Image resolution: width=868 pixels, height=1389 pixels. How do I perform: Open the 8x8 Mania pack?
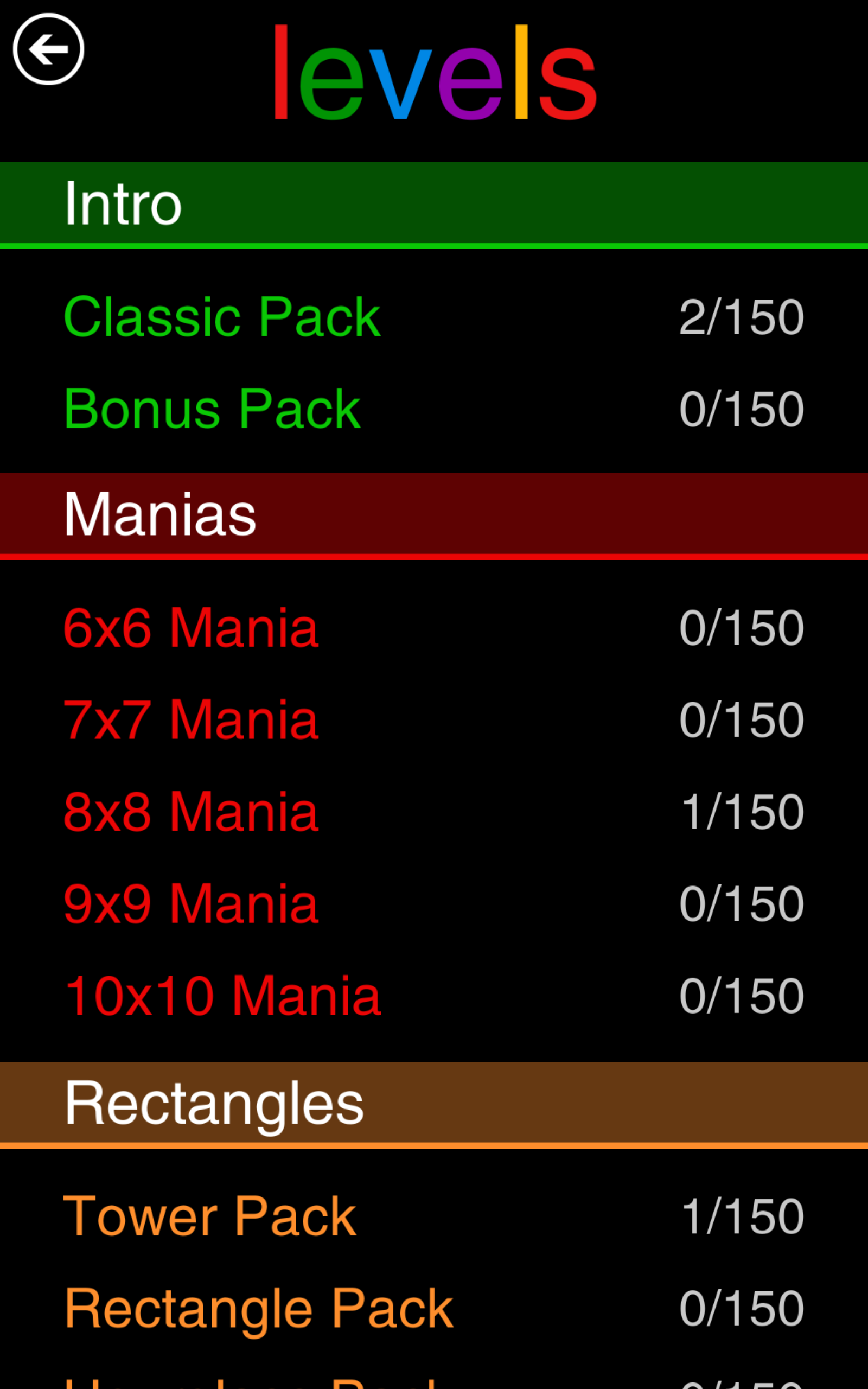click(190, 811)
